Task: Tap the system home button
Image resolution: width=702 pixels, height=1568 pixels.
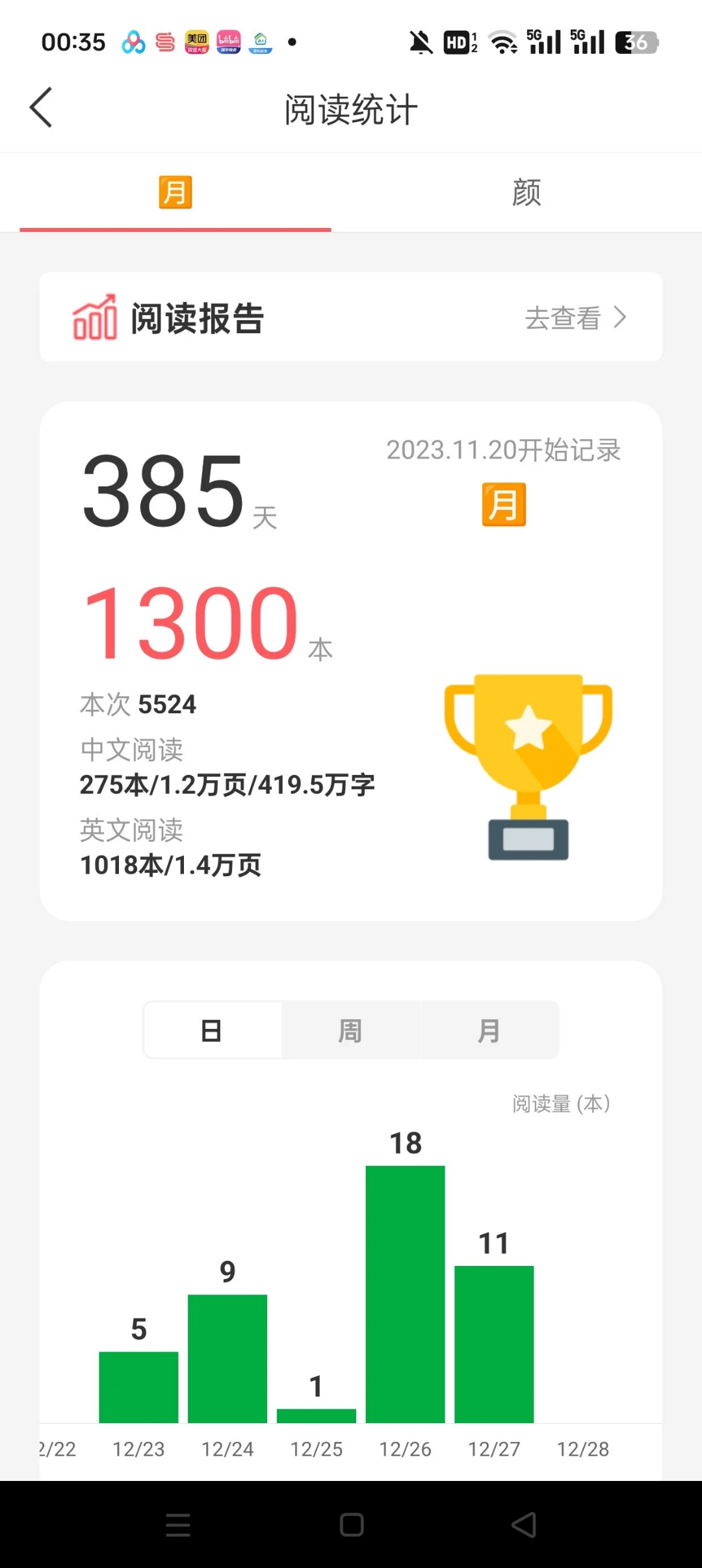Action: point(351,1524)
